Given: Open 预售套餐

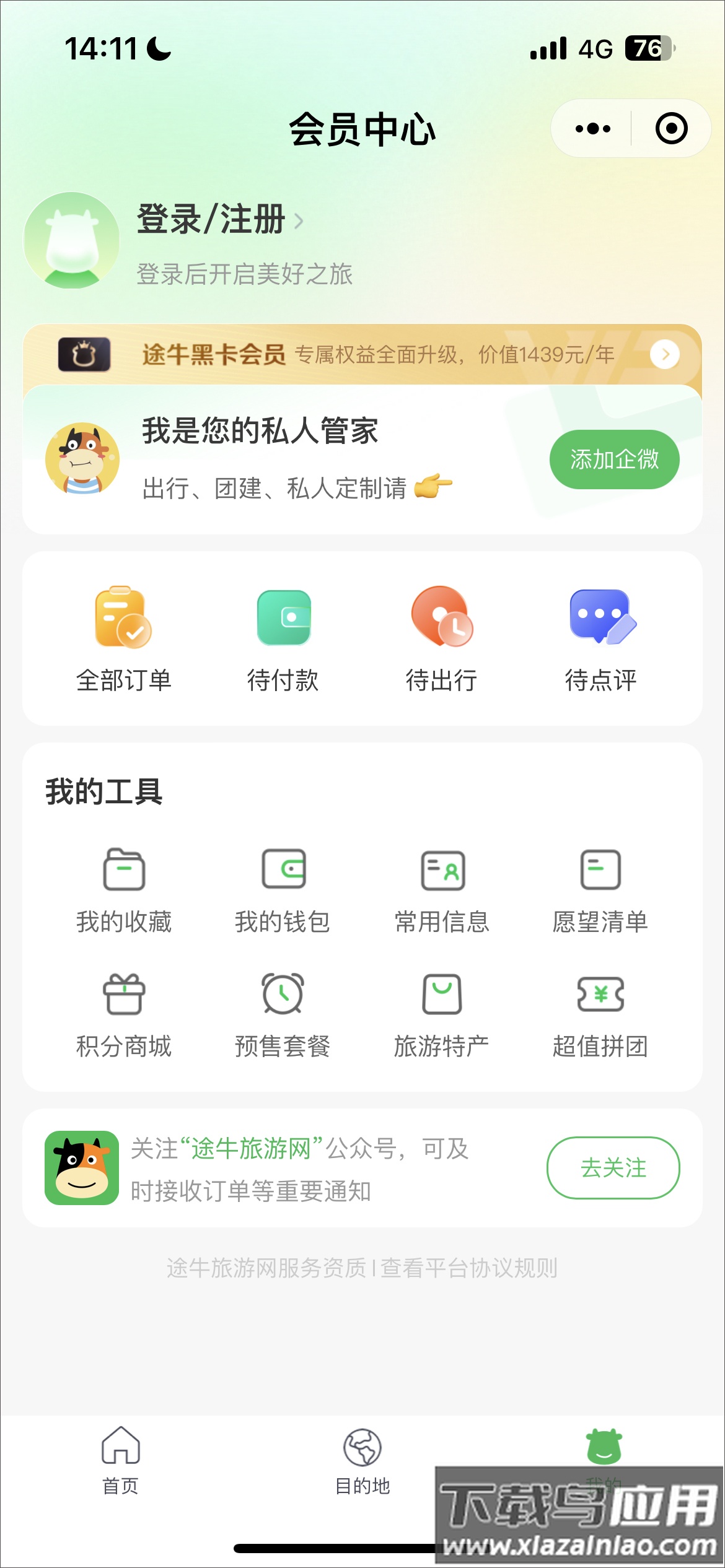Looking at the screenshot, I should click(283, 1014).
